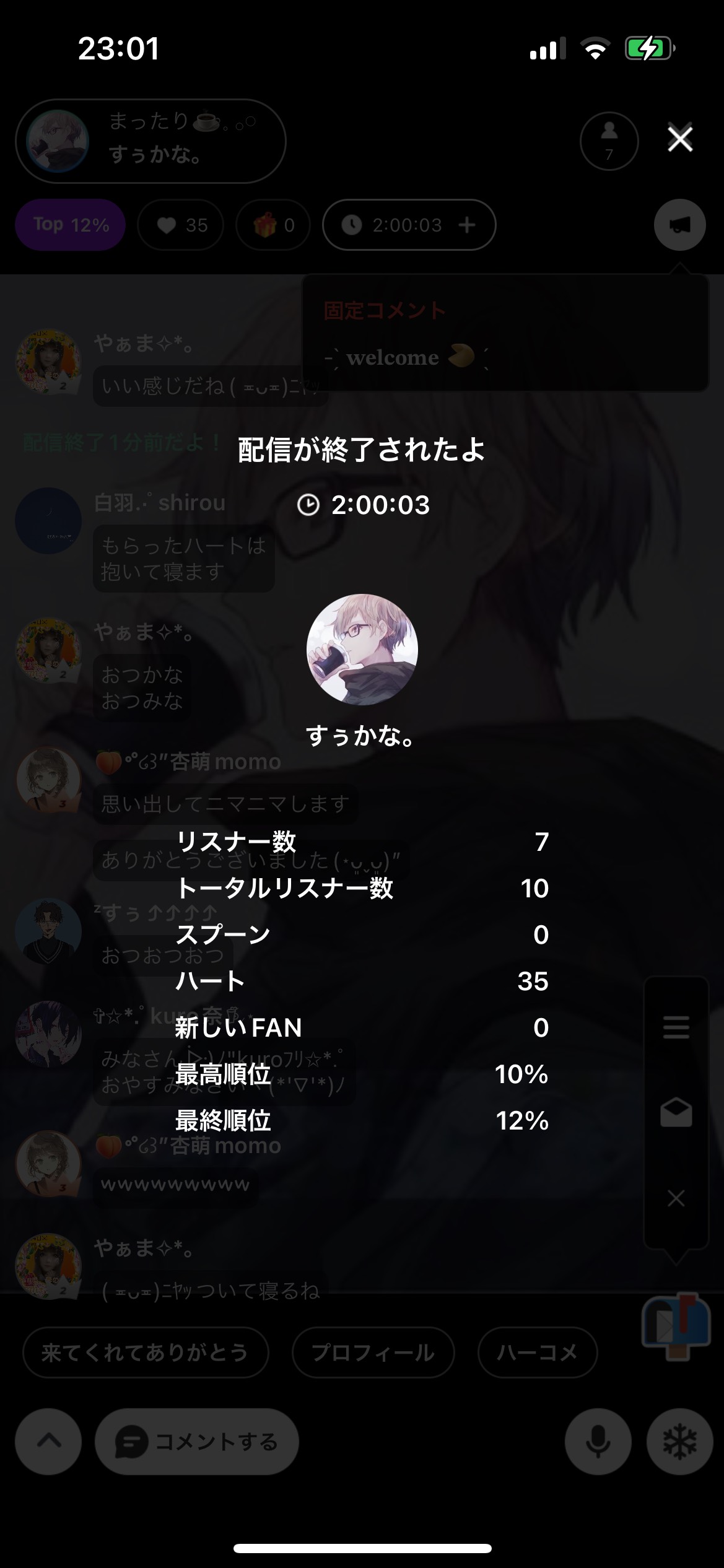724x1568 pixels.
Task: Open the hamburger list in side panel
Action: click(x=676, y=1027)
